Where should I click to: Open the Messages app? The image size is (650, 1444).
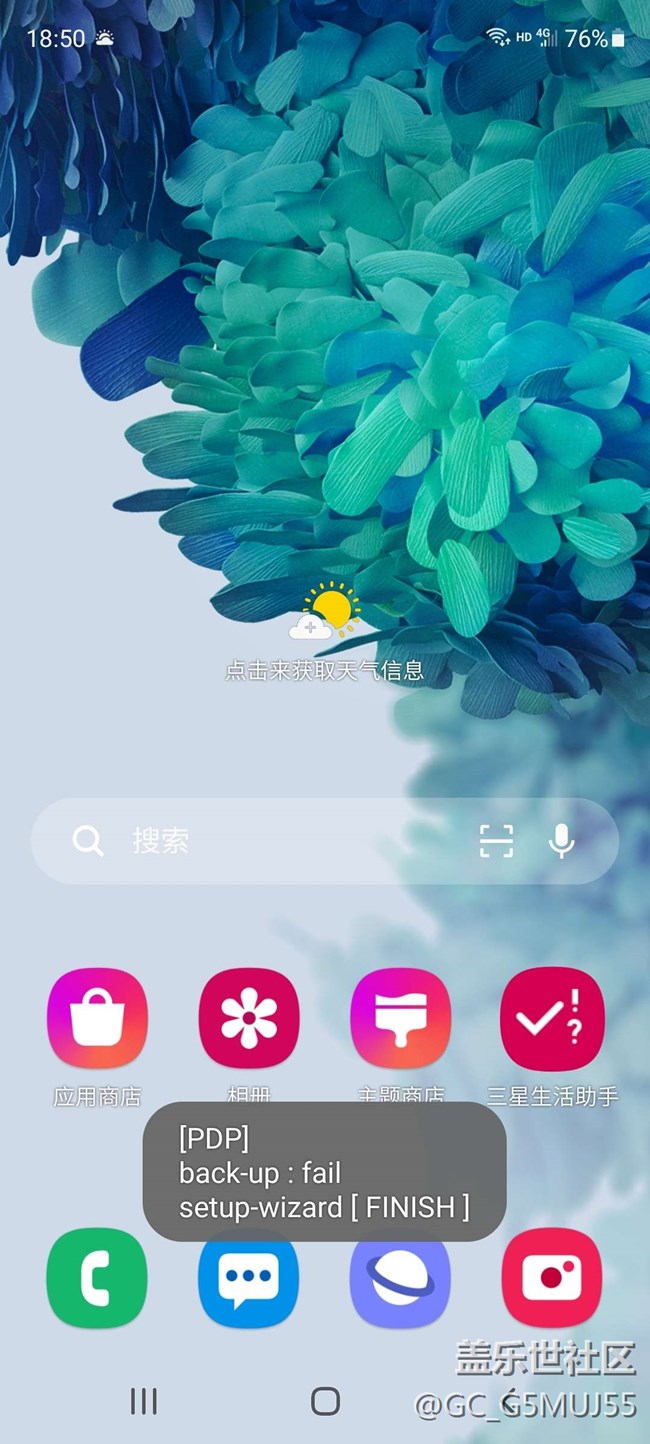[x=248, y=1285]
